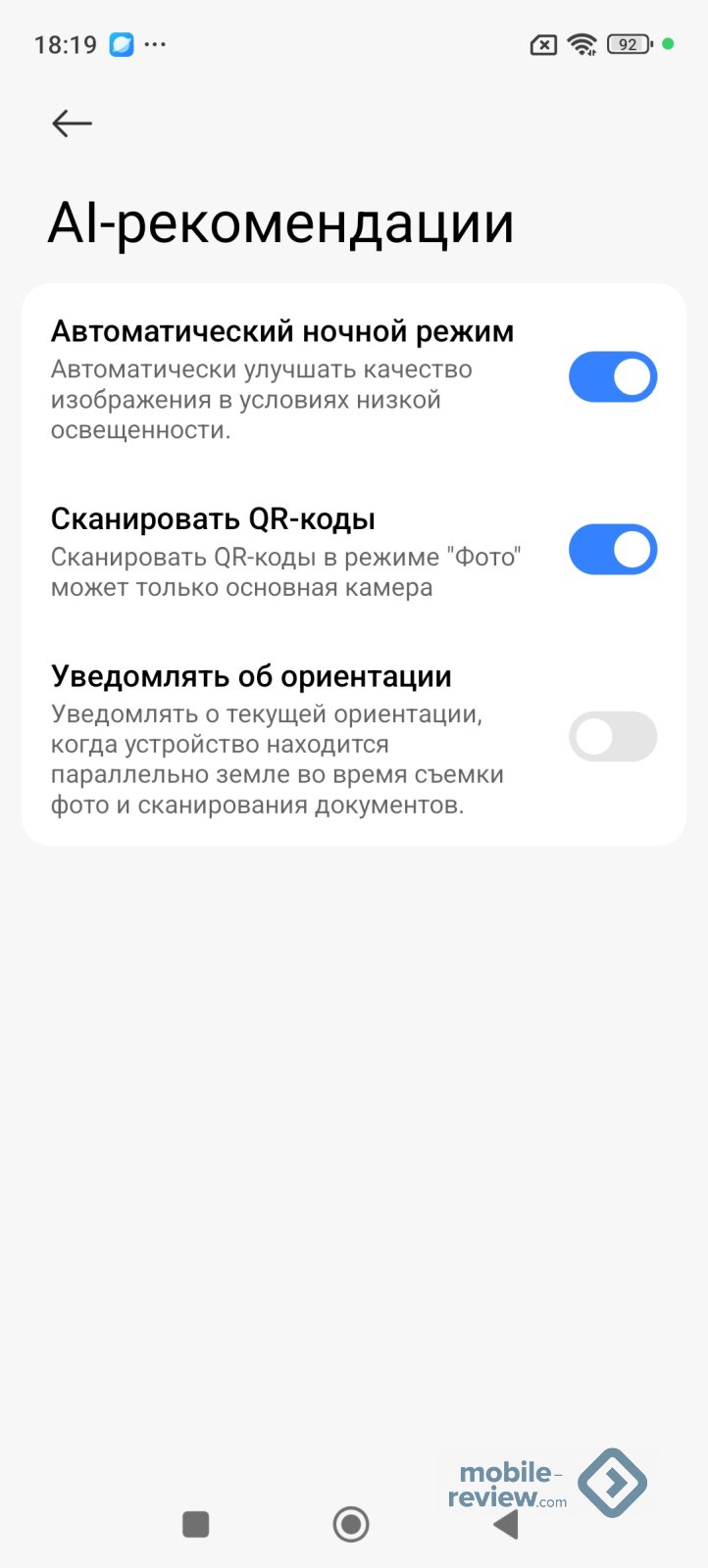
Task: Go back using the top arrow
Action: click(72, 123)
